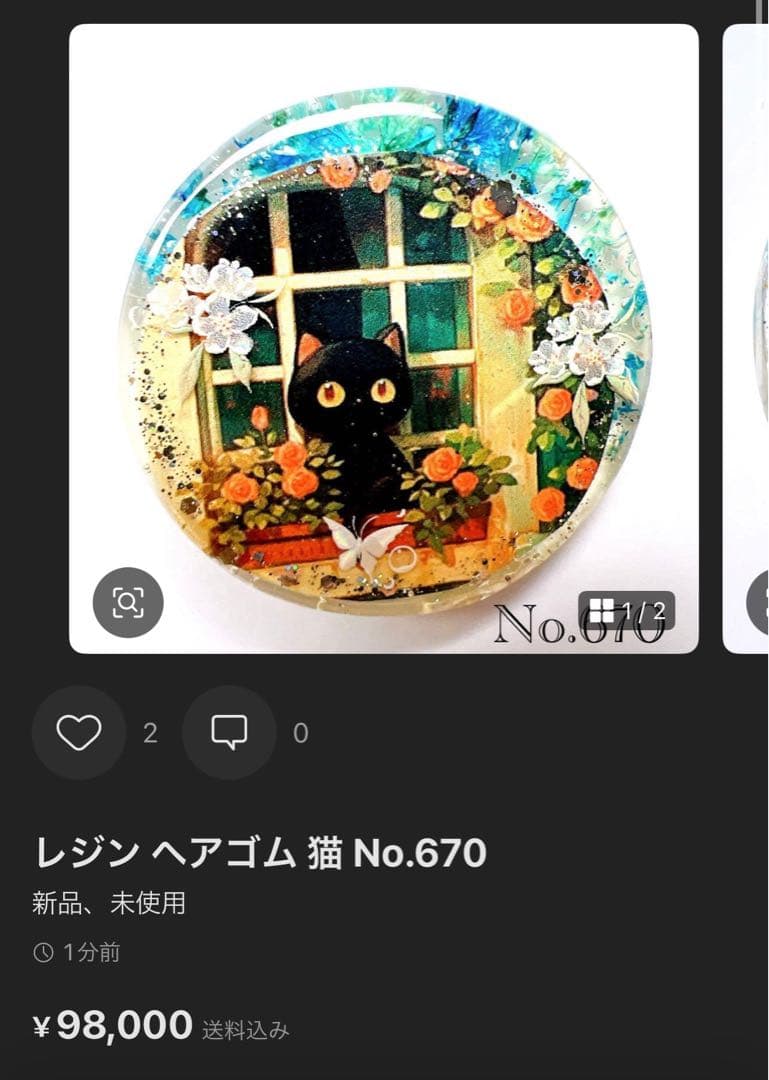Search for similar items by image
This screenshot has height=1080, width=769.
click(128, 602)
